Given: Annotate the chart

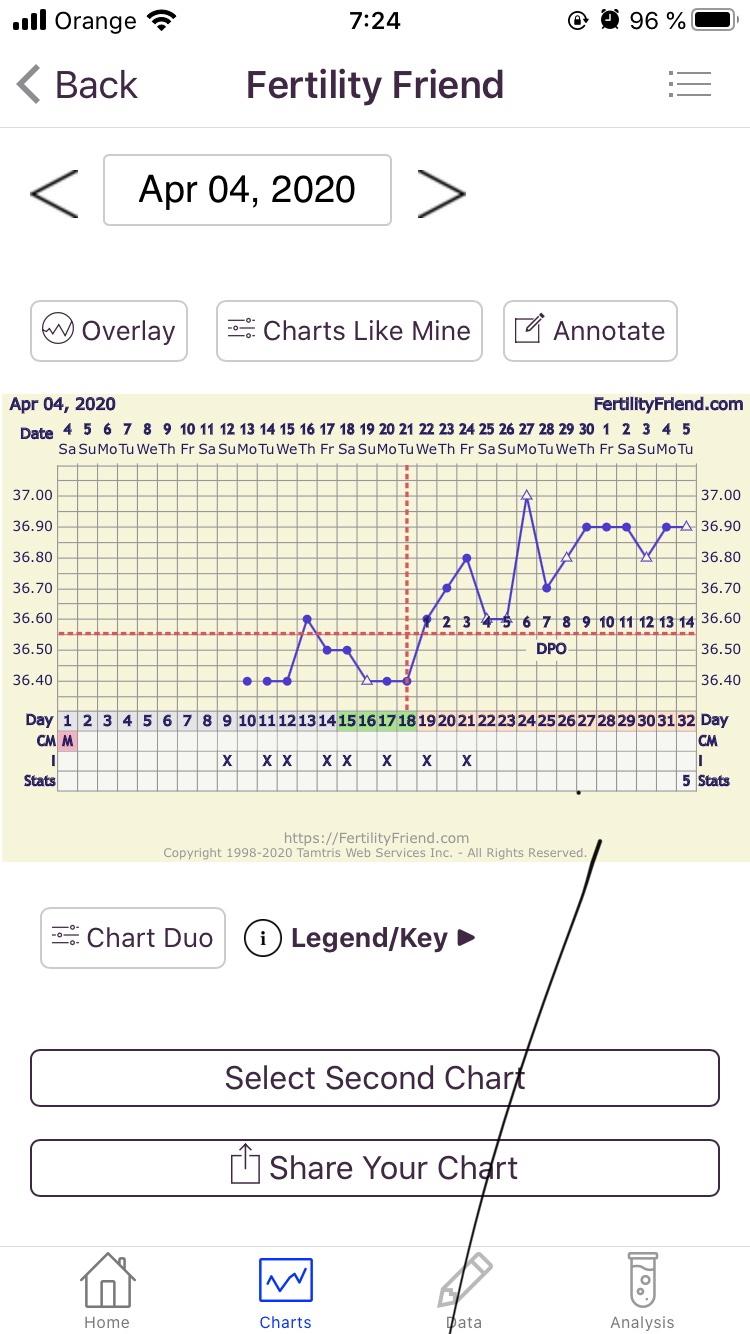Looking at the screenshot, I should click(590, 331).
